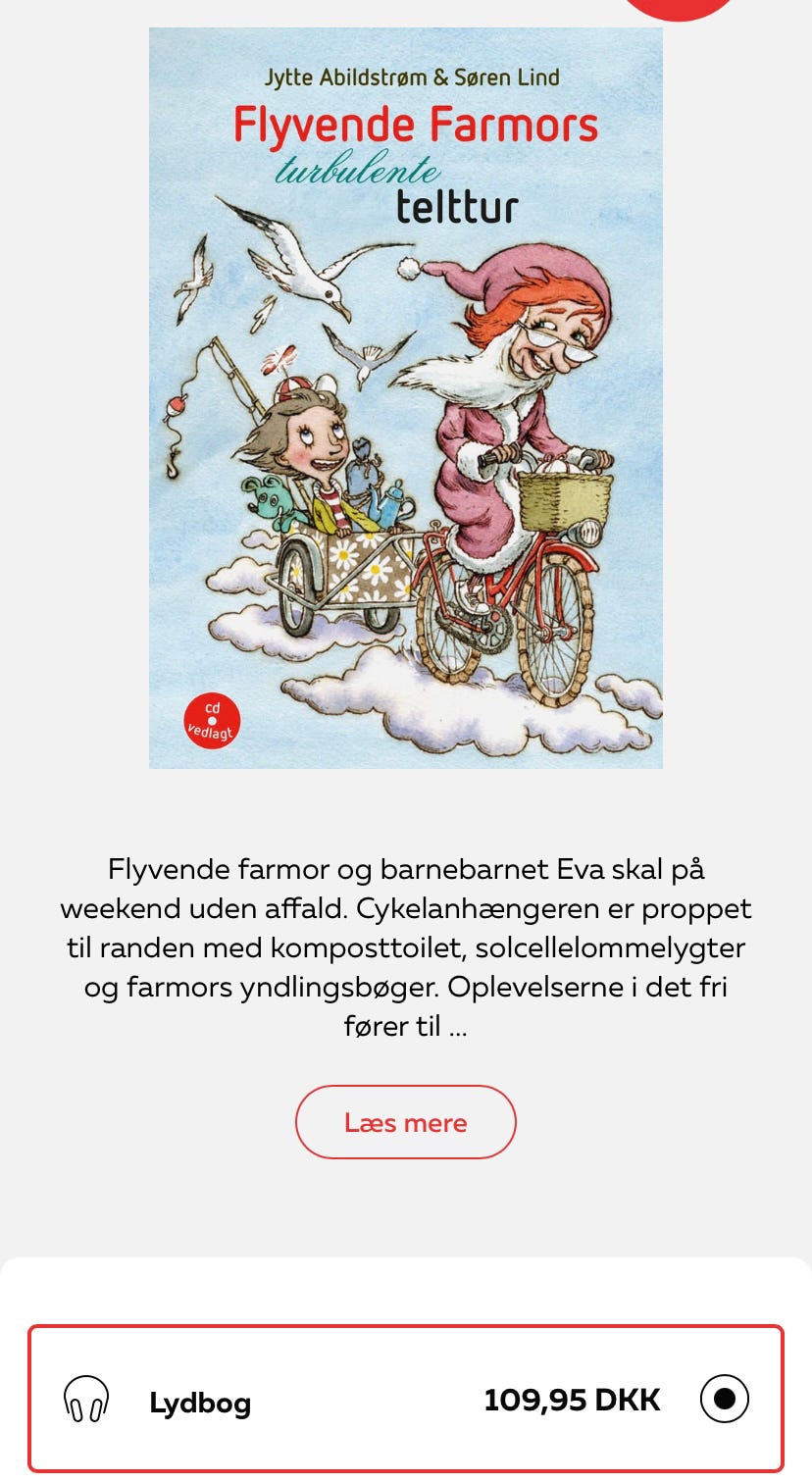Expand the truncated book description ending in '...'
The image size is (812, 1483).
point(406,1122)
